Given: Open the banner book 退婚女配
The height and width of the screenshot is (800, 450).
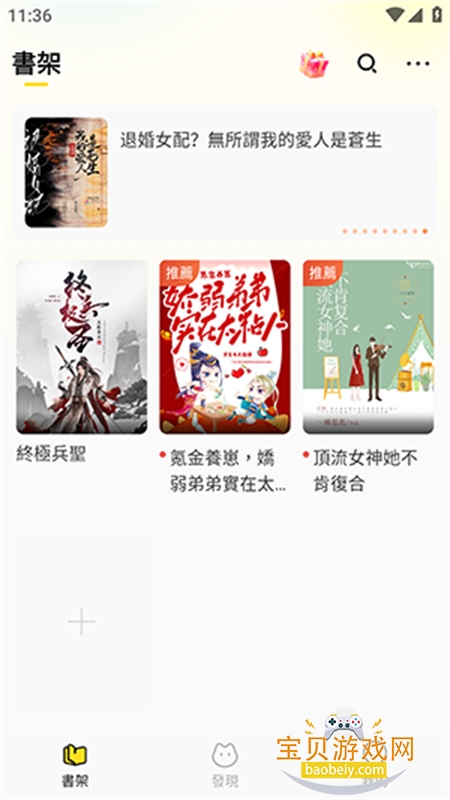Looking at the screenshot, I should [x=225, y=172].
